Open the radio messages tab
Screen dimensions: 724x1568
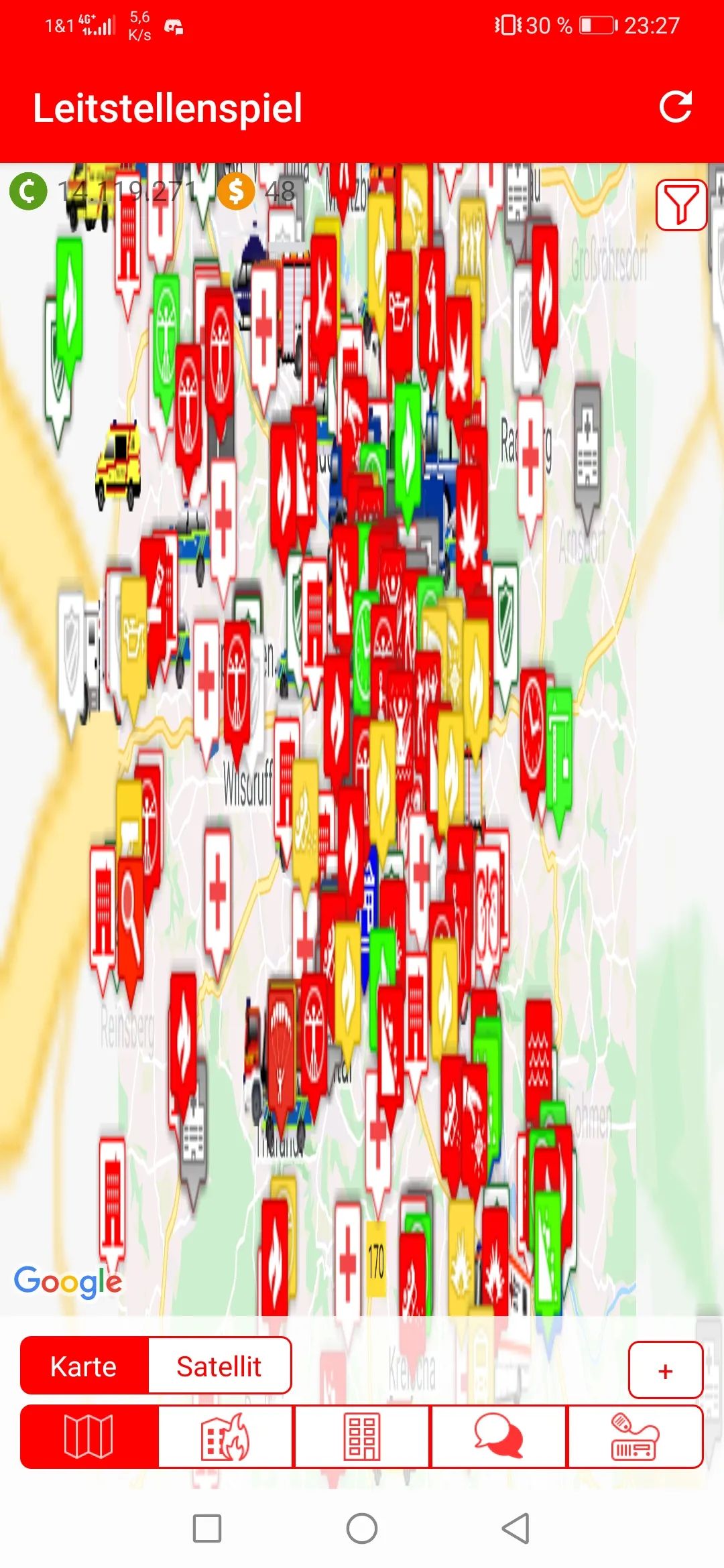[x=634, y=1437]
